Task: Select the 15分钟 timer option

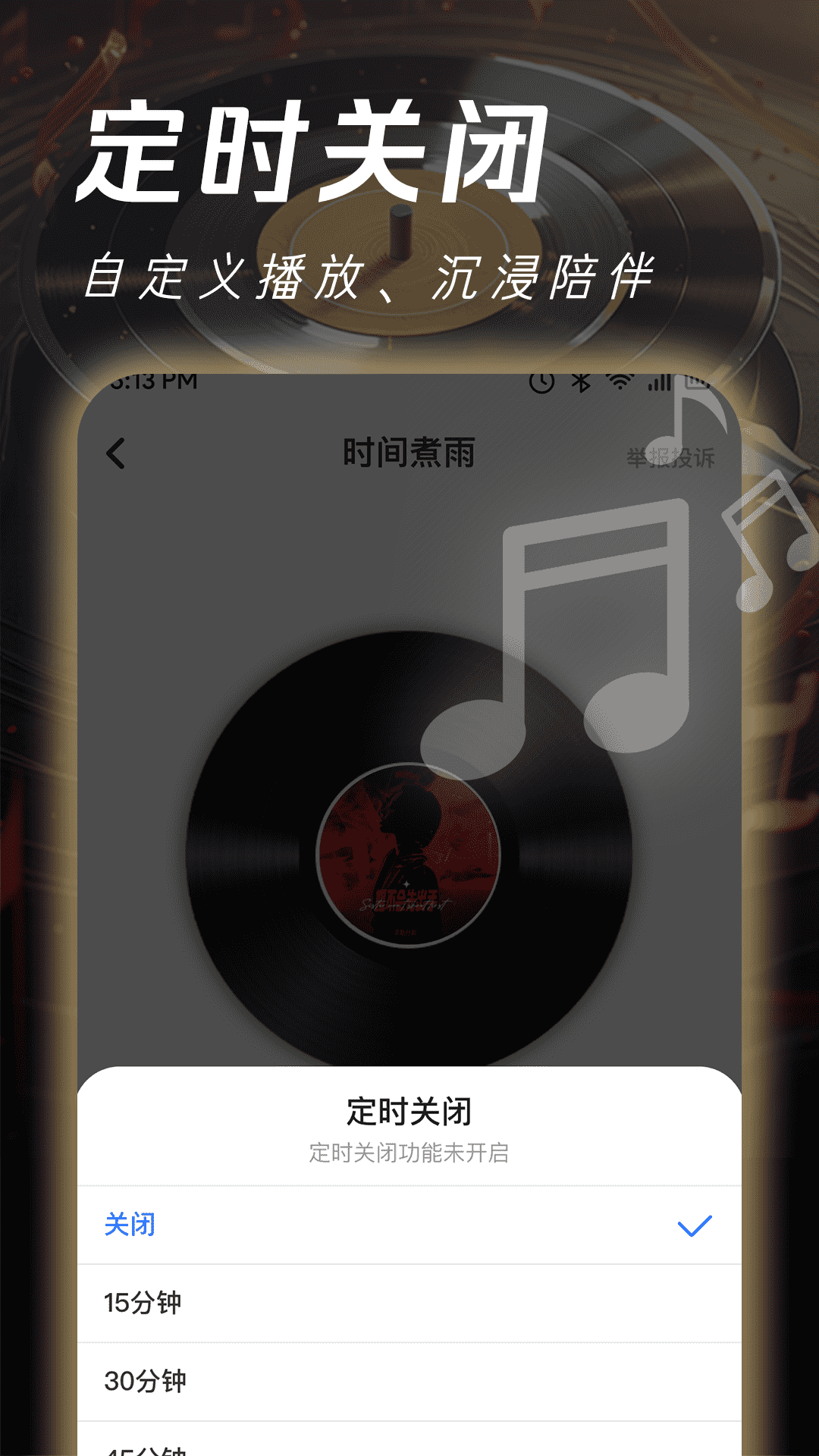Action: (144, 1300)
